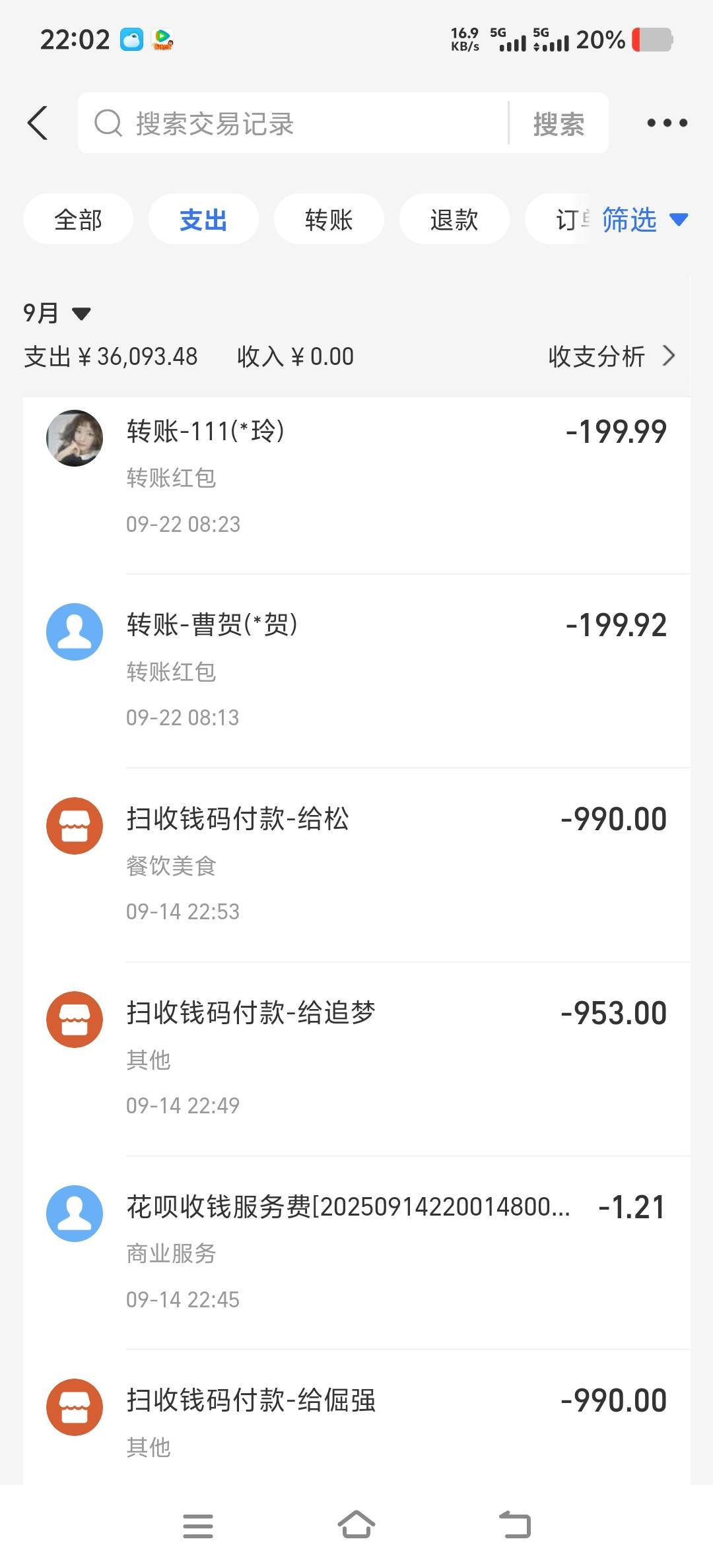Screen dimensions: 713x1568
Task: Switch to the 全部 tab
Action: [x=78, y=220]
